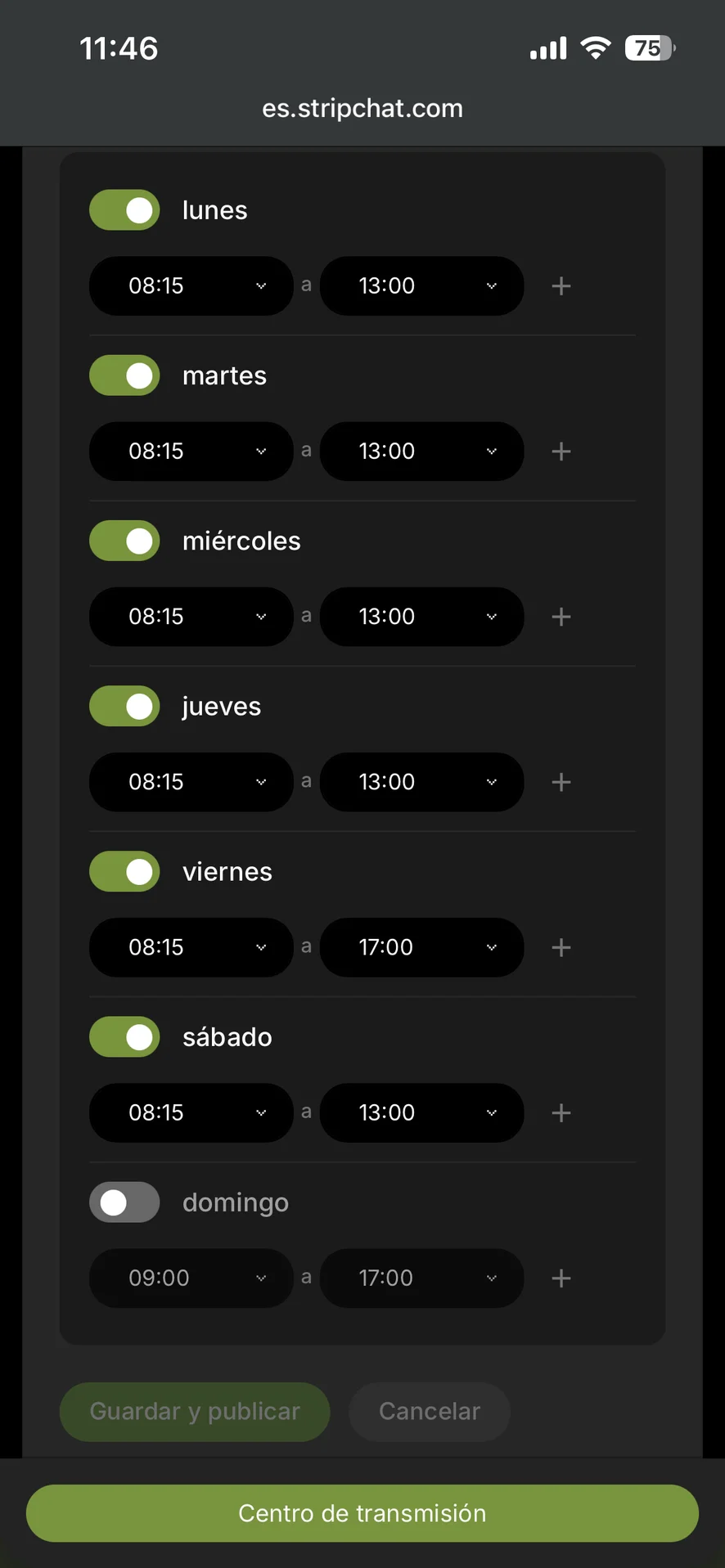The width and height of the screenshot is (725, 1568).
Task: Open sábado start time dropdown
Action: 191,1112
